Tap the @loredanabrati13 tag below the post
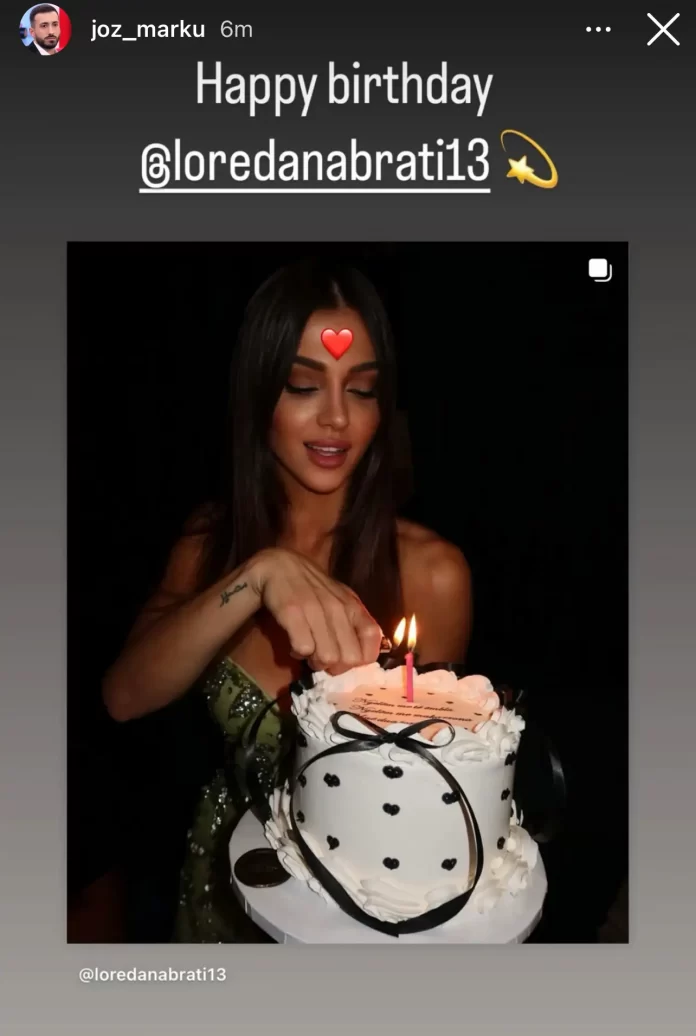 tap(152, 974)
